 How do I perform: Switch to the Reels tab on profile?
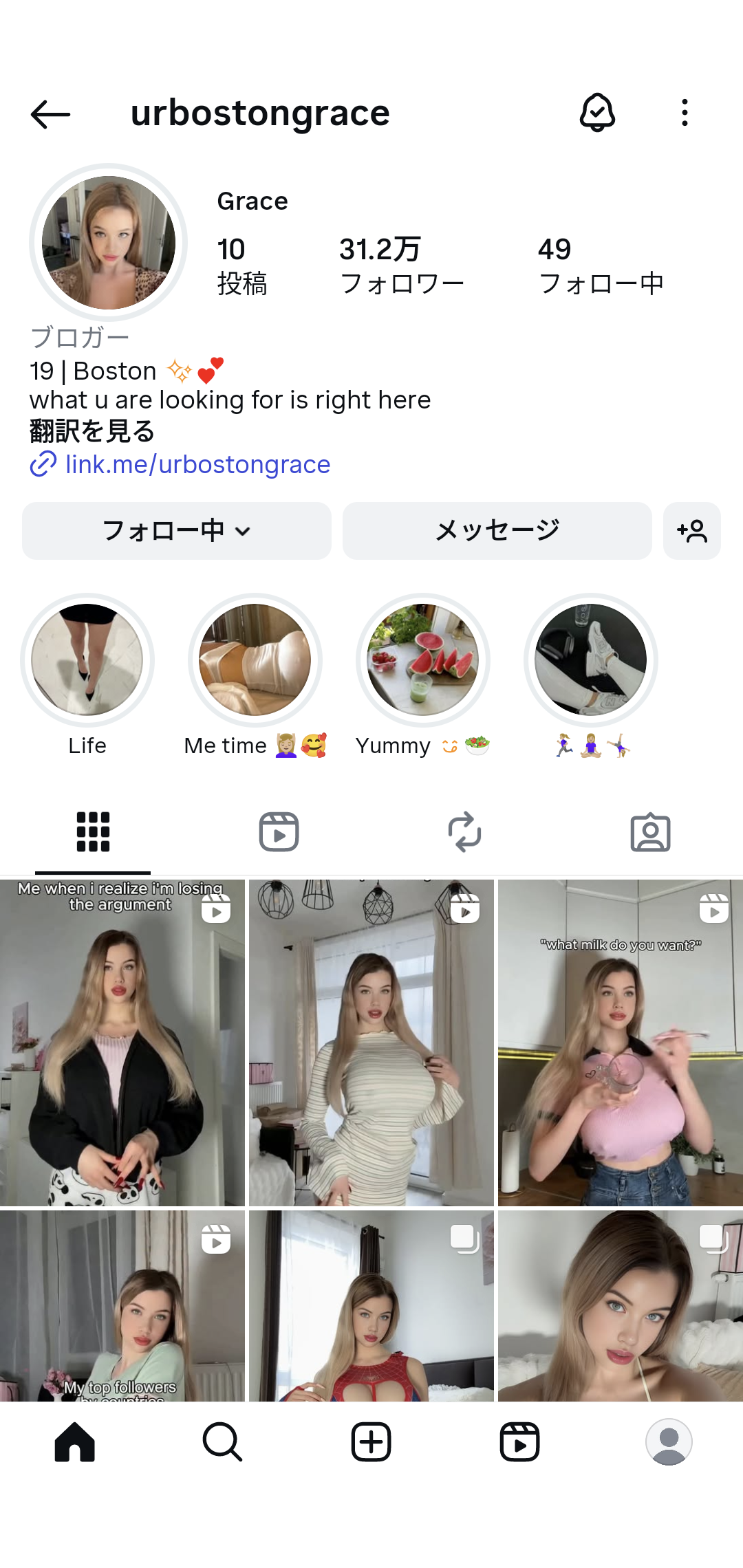pos(279,832)
